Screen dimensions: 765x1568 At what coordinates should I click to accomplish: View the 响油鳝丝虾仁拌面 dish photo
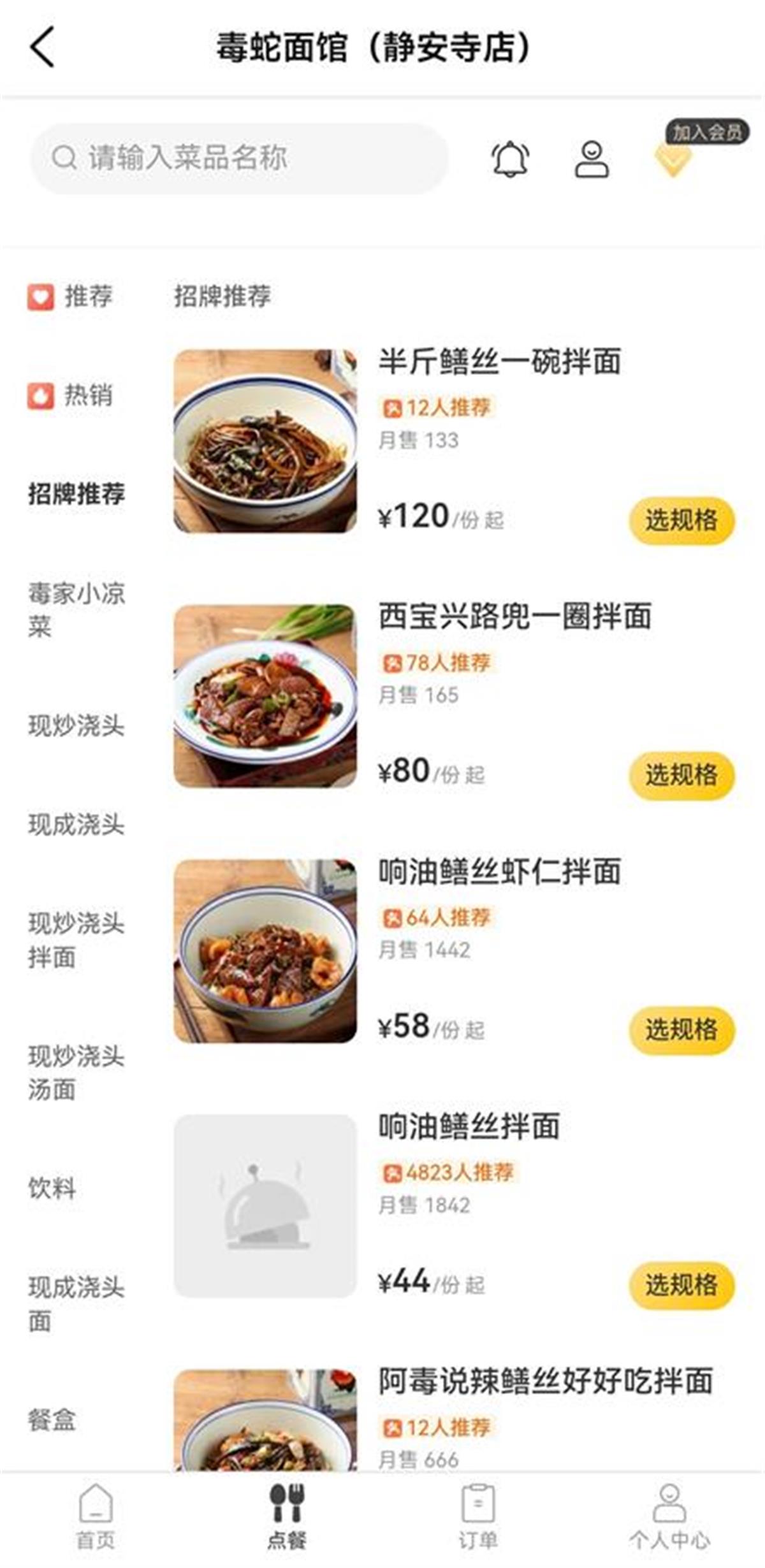(265, 950)
